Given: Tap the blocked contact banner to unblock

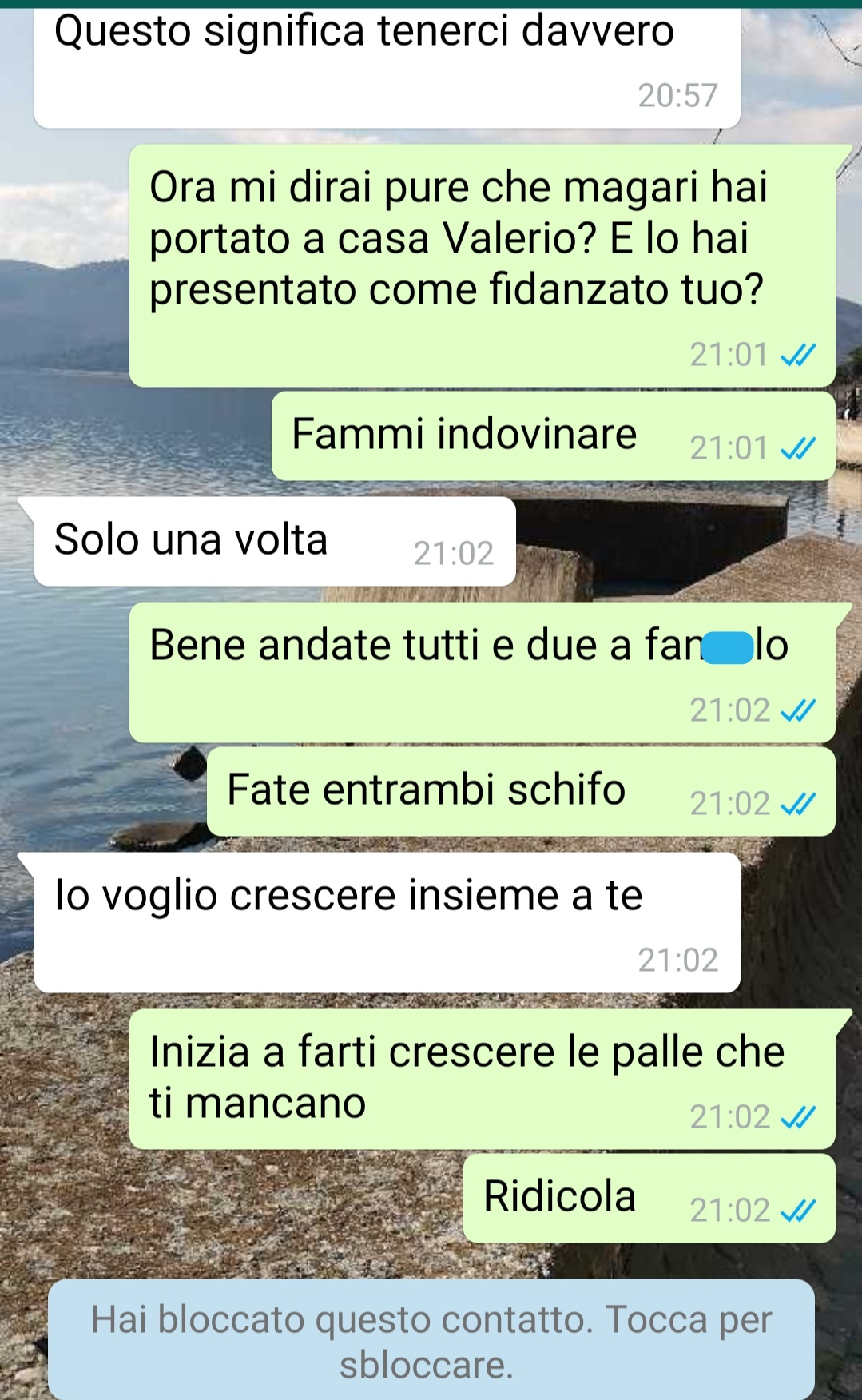Looking at the screenshot, I should (431, 1341).
